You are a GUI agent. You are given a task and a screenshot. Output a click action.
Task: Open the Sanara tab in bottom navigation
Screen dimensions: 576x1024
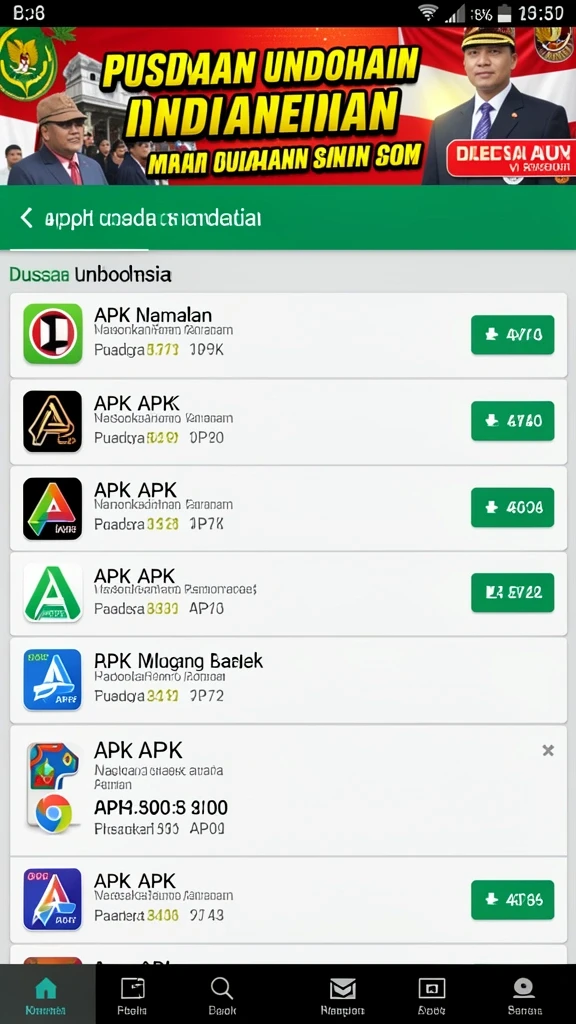pos(524,994)
